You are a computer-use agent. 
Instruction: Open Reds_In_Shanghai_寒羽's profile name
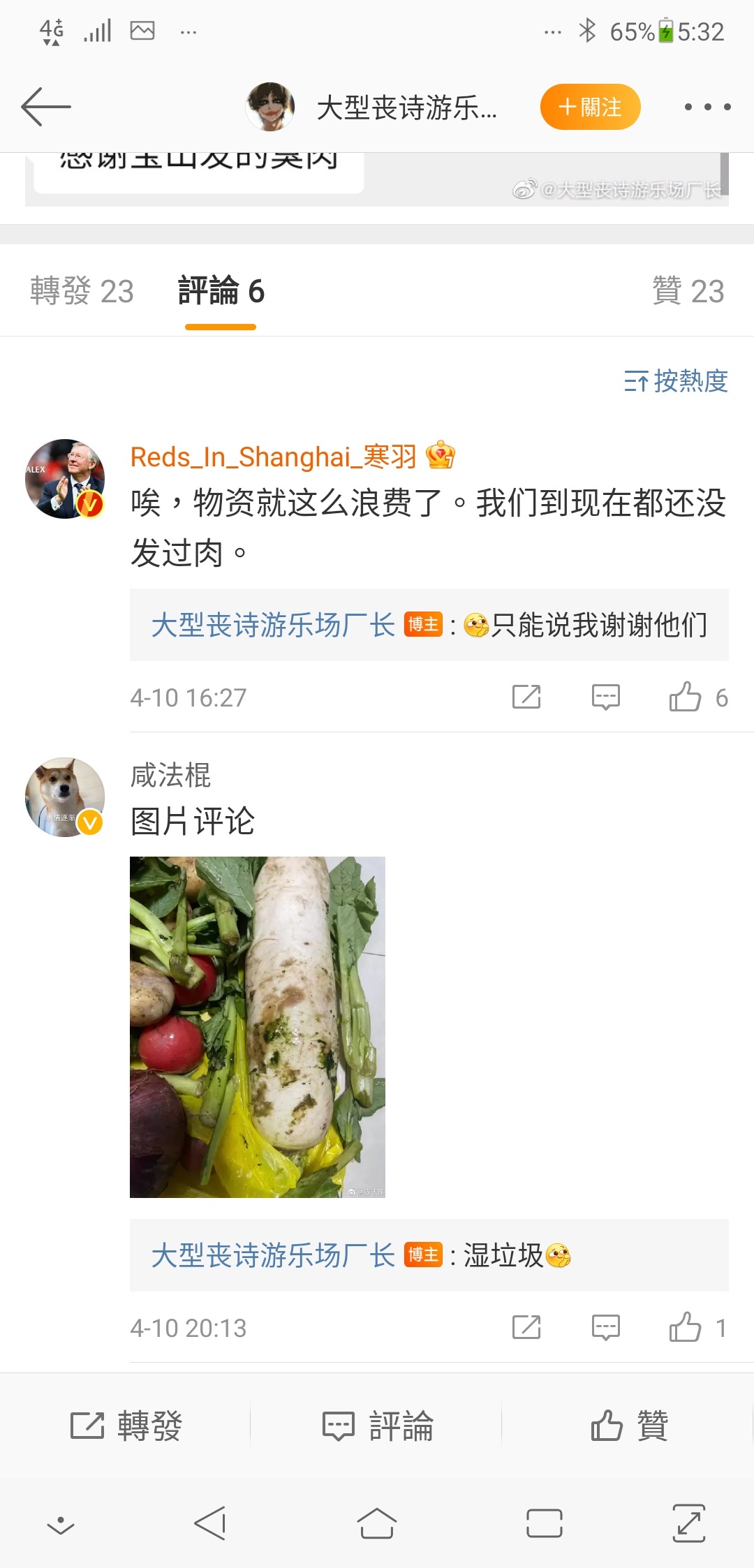[x=273, y=457]
